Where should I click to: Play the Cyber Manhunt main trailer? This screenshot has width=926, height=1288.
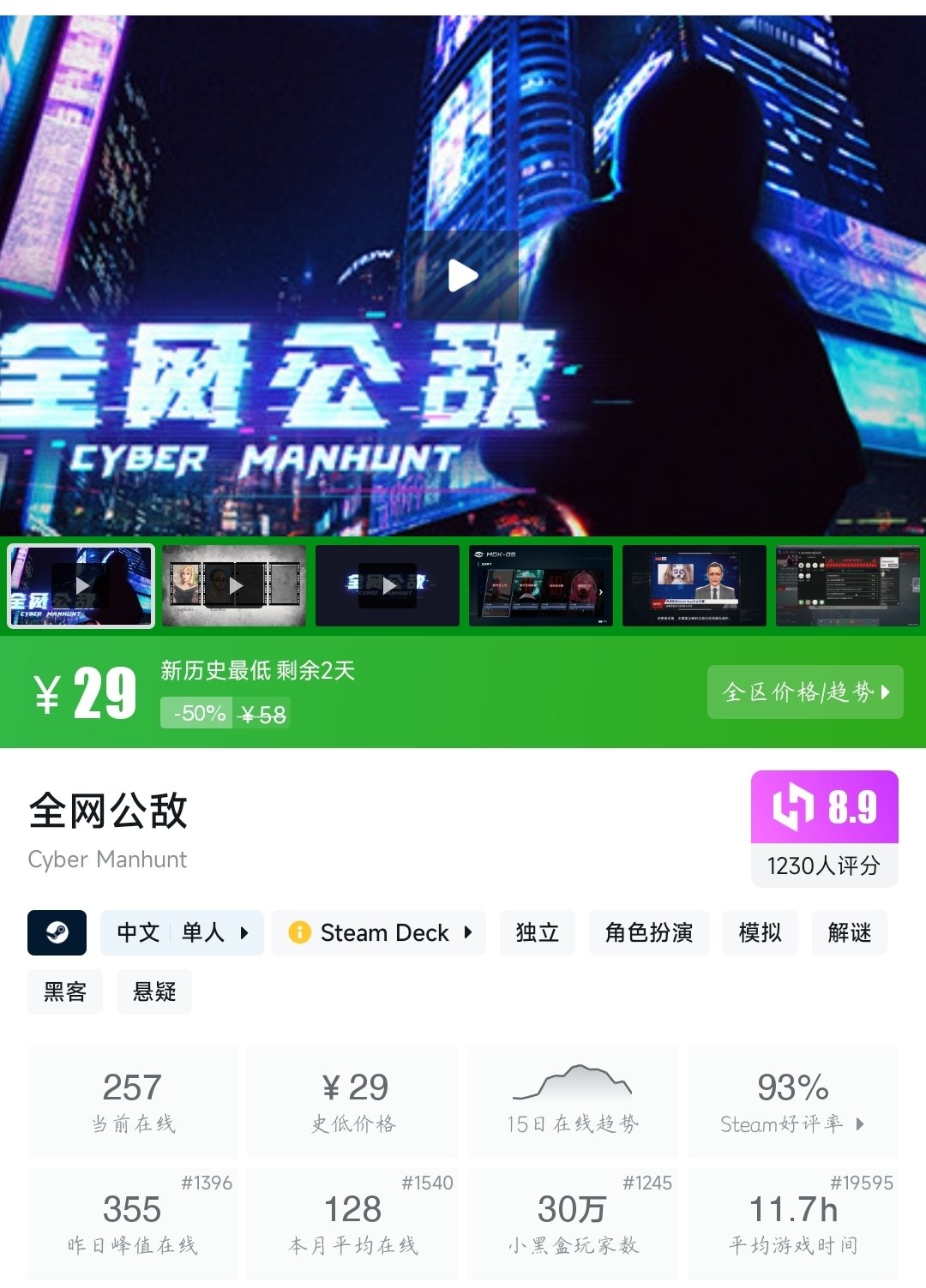click(x=462, y=276)
